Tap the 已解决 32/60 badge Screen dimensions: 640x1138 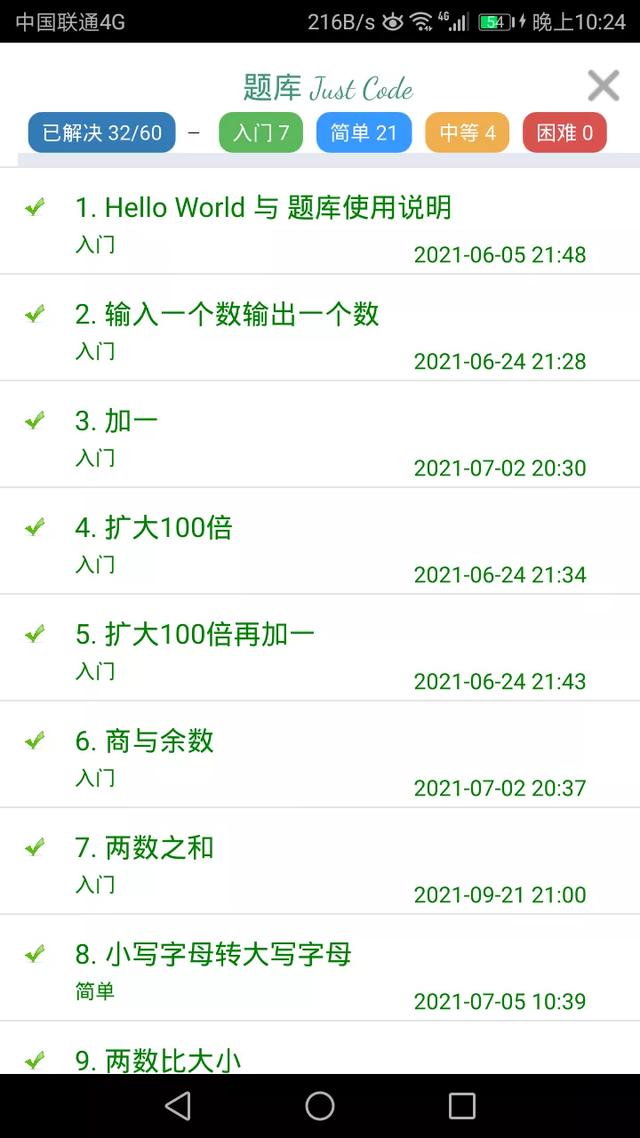(x=102, y=133)
